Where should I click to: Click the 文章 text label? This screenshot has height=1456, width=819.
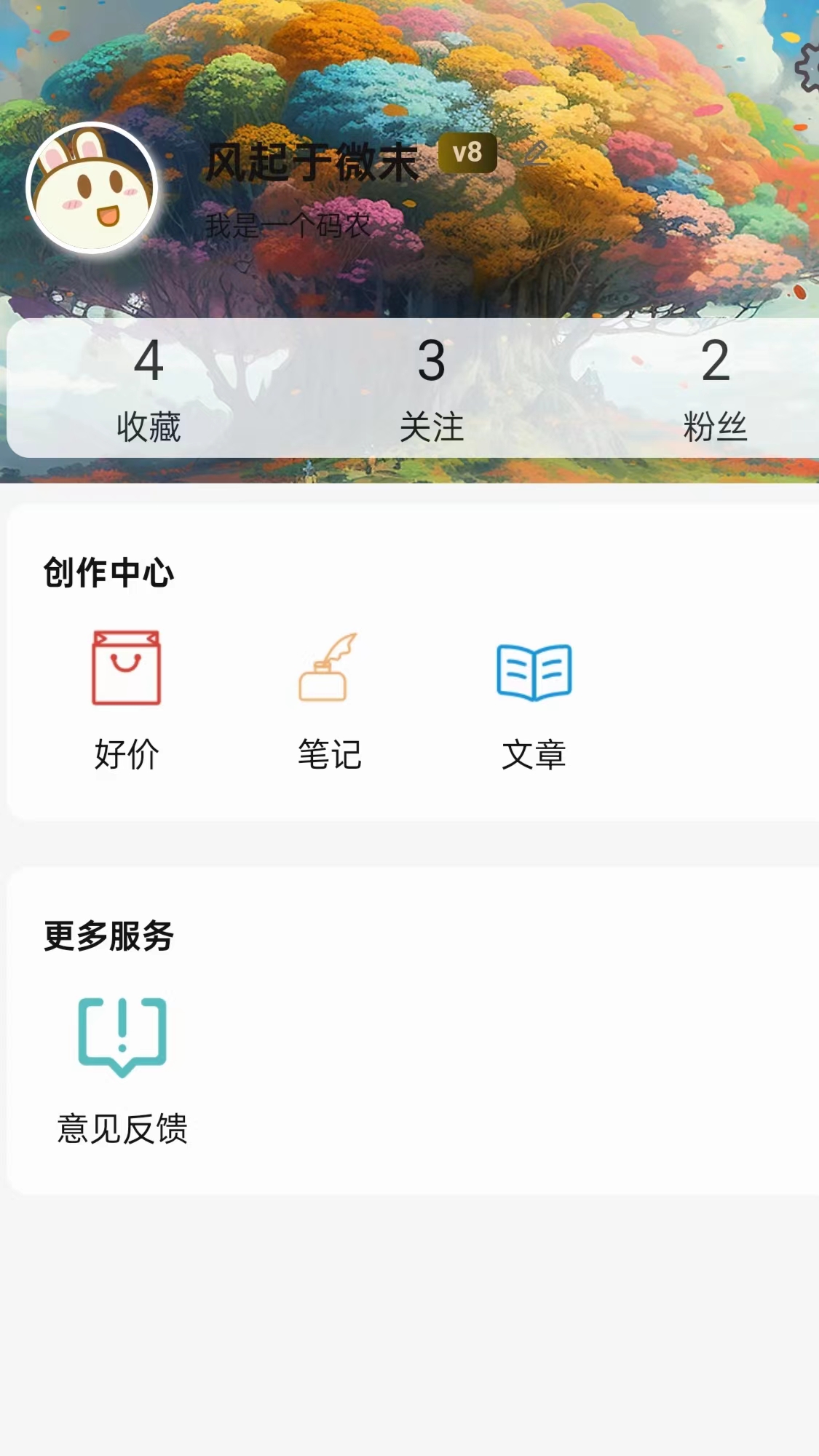click(534, 756)
